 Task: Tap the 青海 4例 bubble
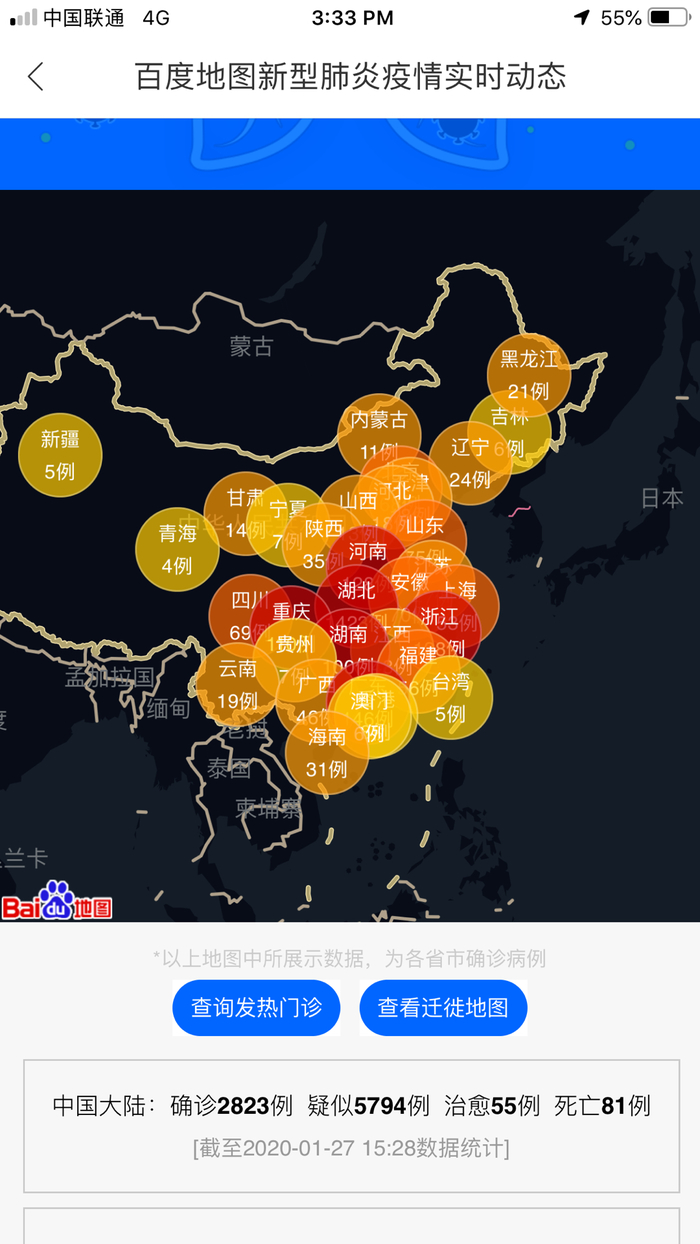coord(175,549)
